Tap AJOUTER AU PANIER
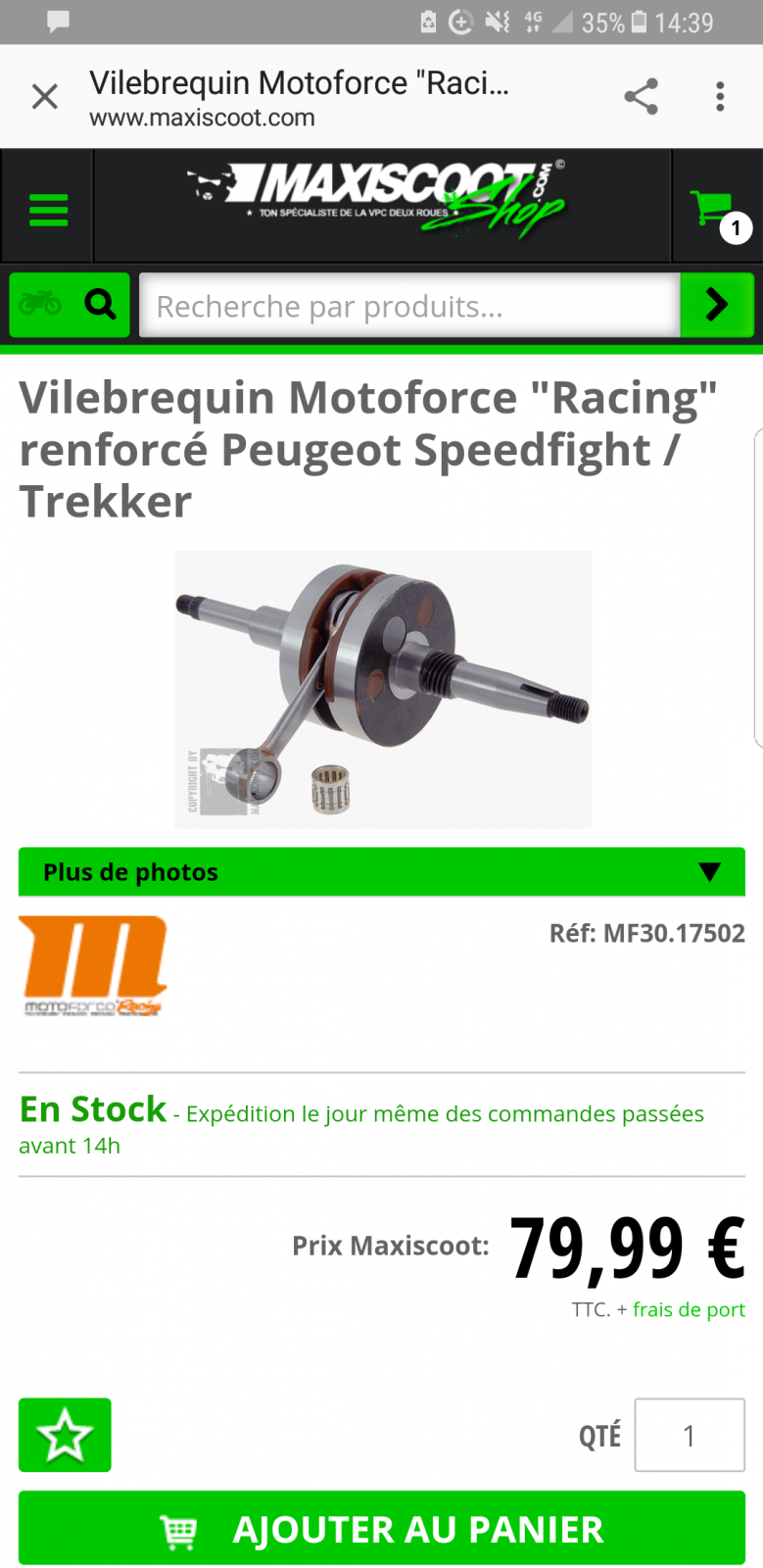The height and width of the screenshot is (1568, 763). tap(382, 1529)
